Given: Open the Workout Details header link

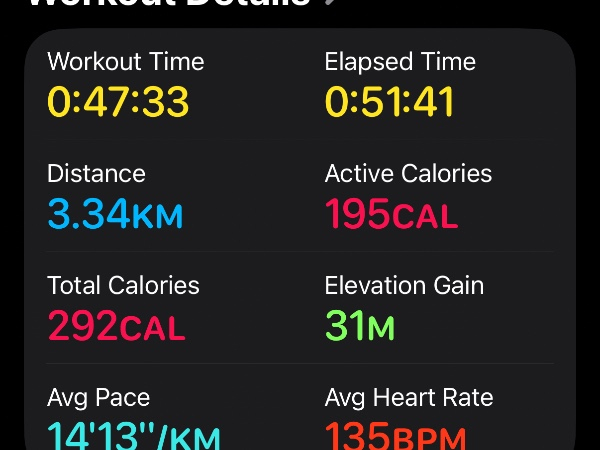Looking at the screenshot, I should [182, 3].
